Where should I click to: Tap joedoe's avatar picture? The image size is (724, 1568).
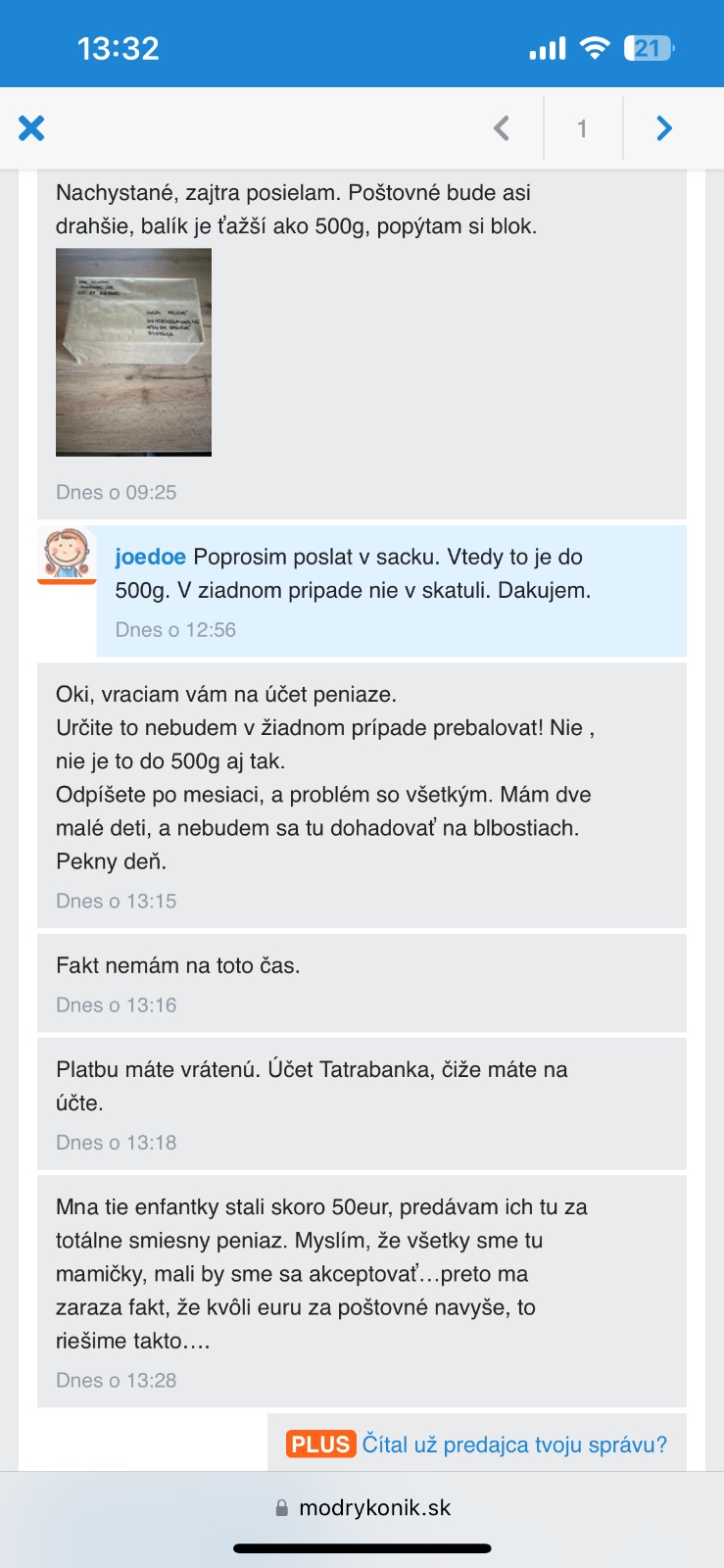point(67,554)
